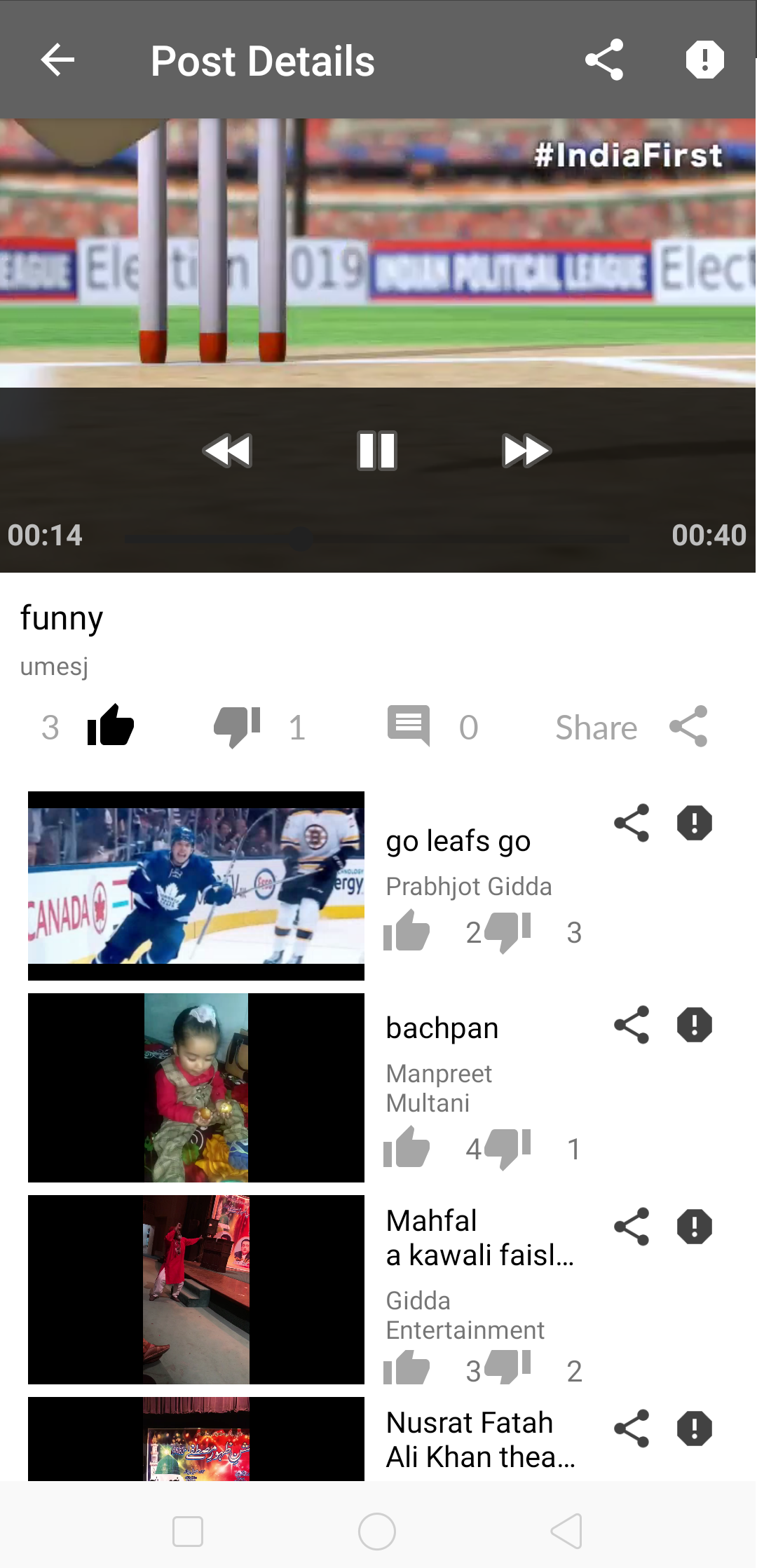757x1568 pixels.
Task: Pause the playing video
Action: (x=377, y=451)
